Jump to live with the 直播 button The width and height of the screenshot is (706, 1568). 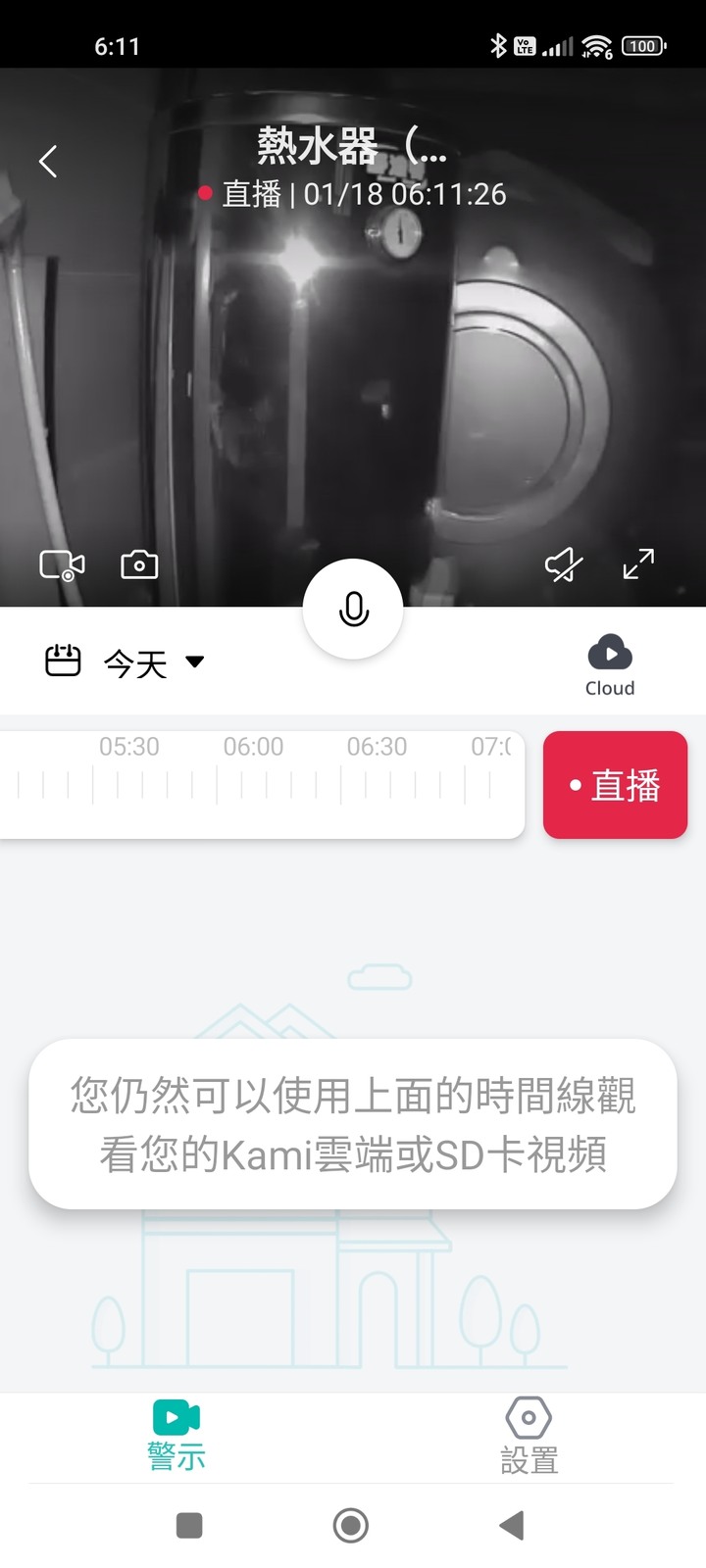pos(615,785)
